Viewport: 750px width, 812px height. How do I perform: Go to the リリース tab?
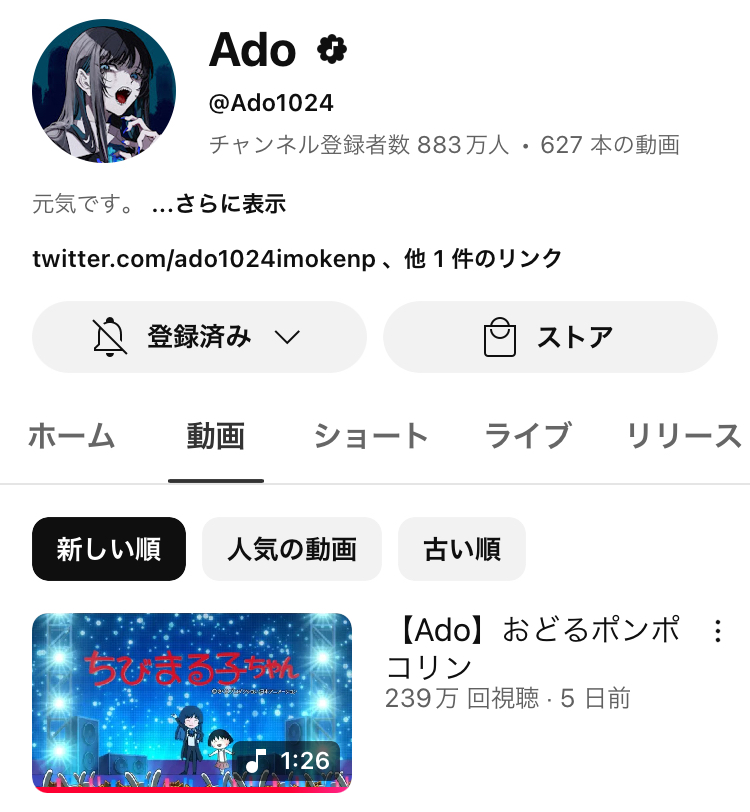[x=684, y=436]
